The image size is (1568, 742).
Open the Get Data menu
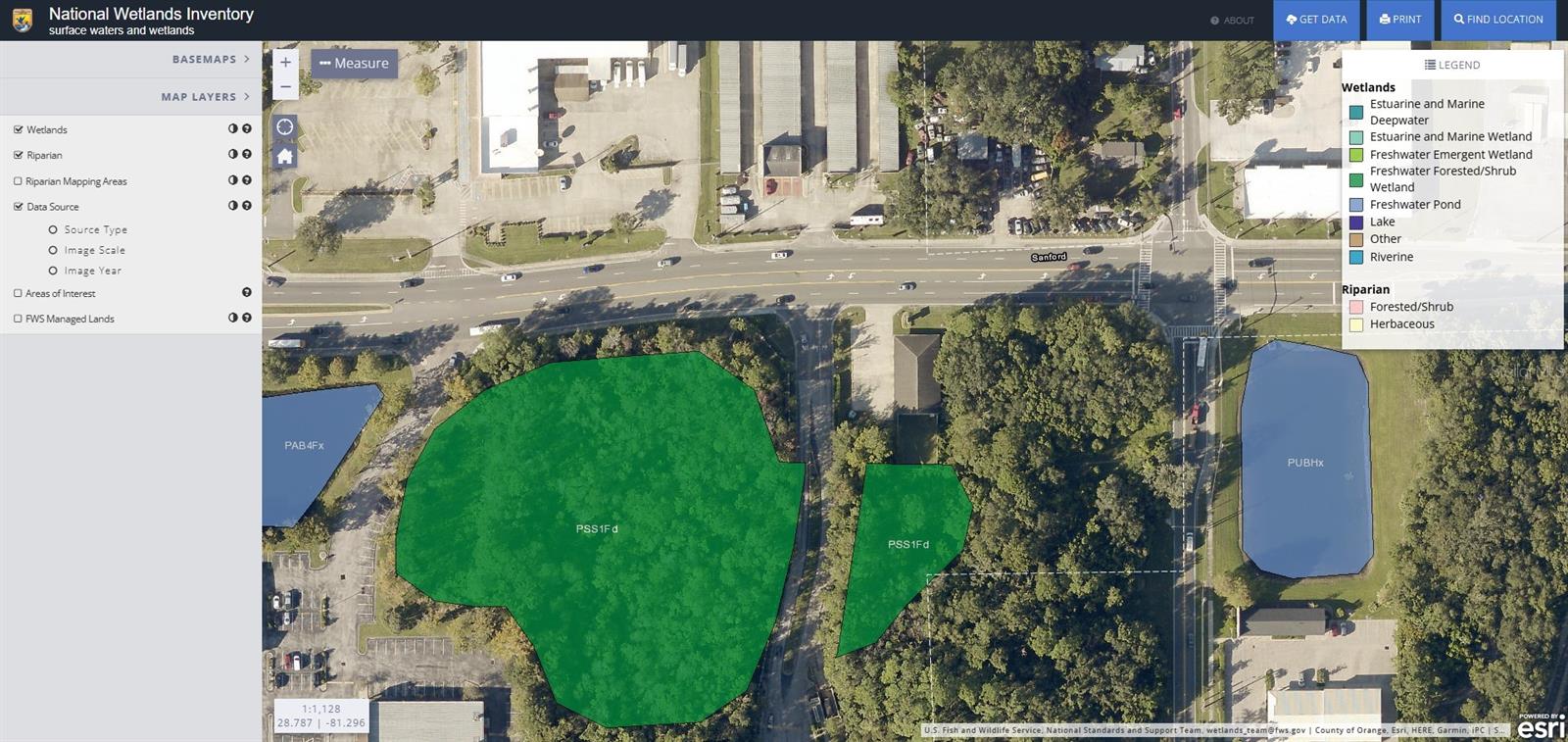pos(1316,20)
